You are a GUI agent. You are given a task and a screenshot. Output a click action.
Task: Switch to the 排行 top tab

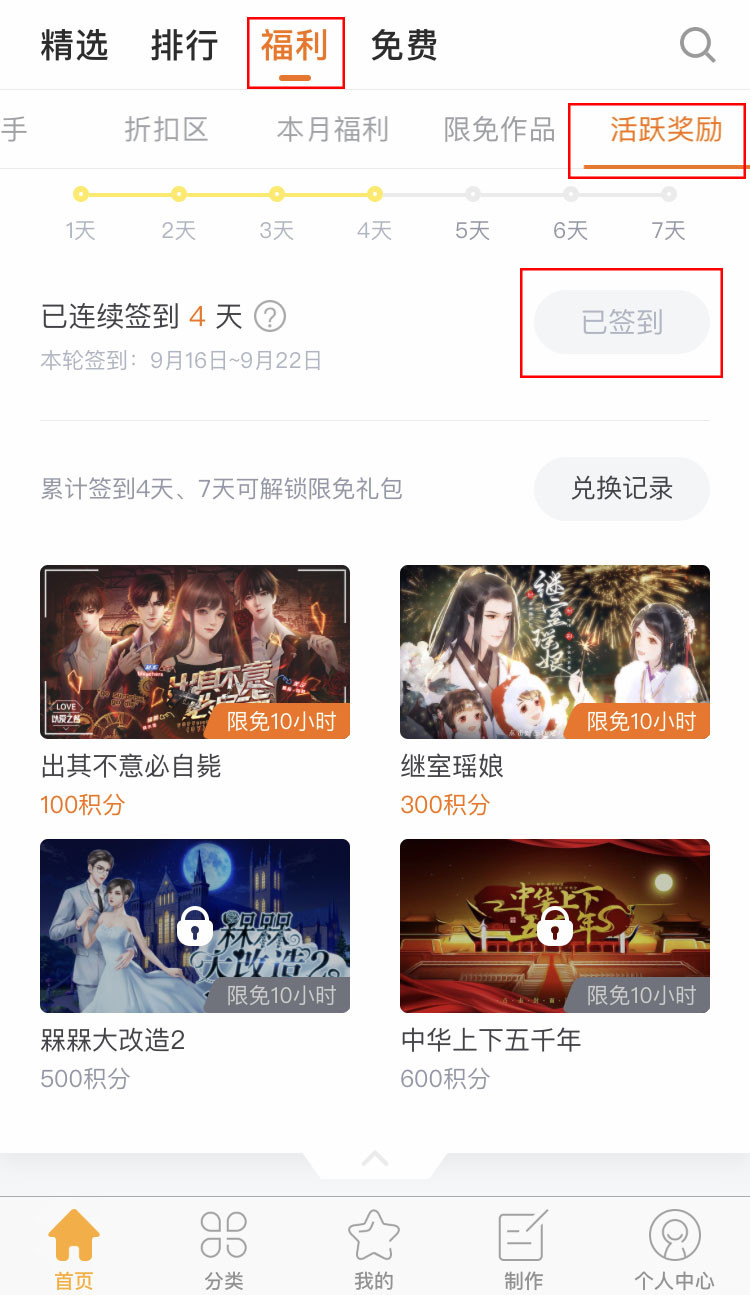point(184,45)
